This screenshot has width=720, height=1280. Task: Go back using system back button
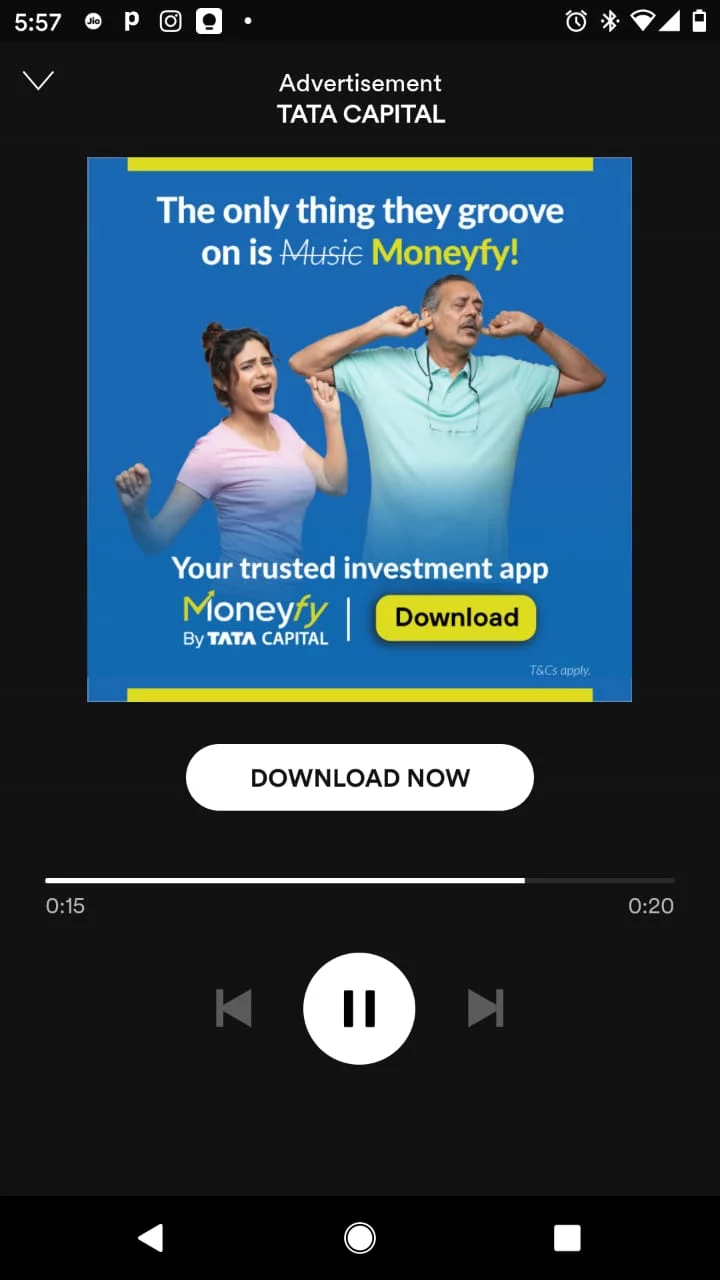point(150,1238)
